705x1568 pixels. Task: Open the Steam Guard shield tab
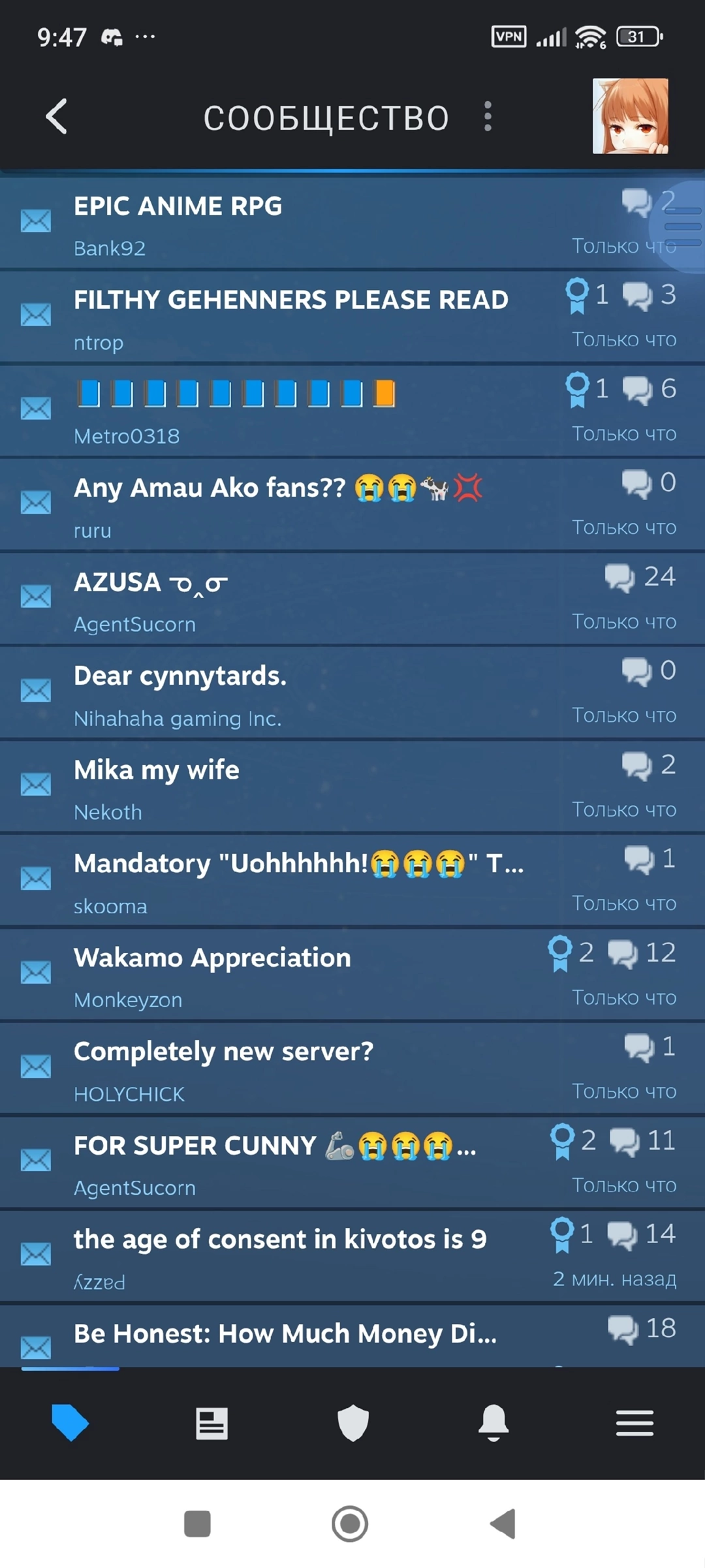(352, 1423)
